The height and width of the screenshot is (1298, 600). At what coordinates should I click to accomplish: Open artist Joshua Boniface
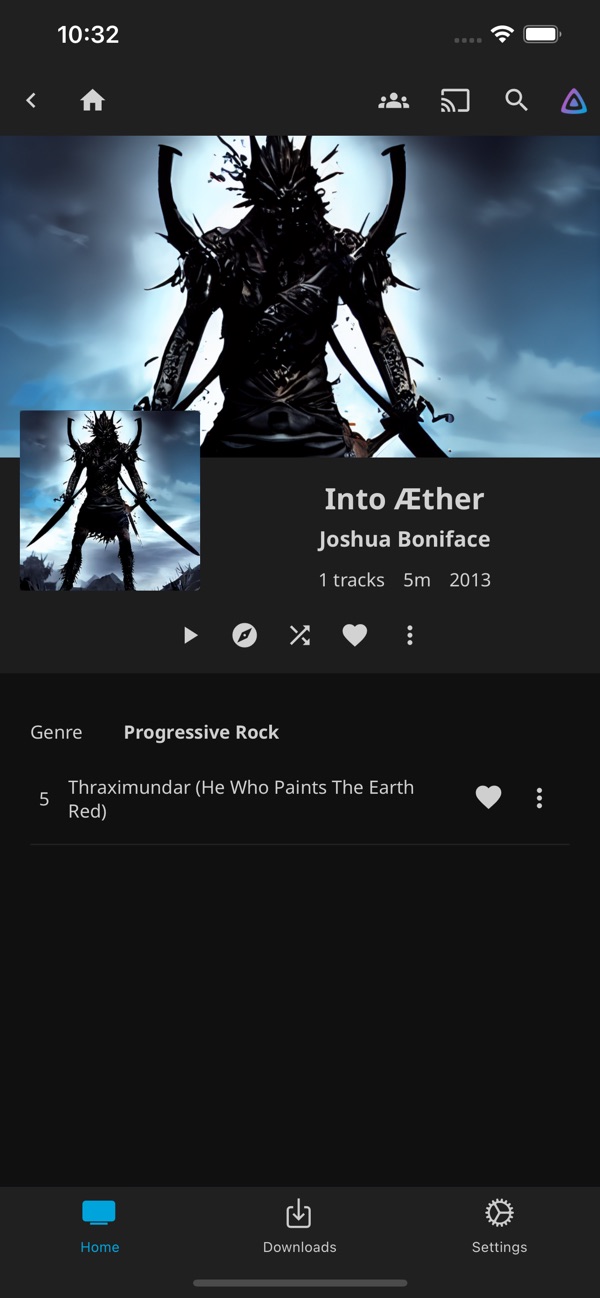tap(404, 540)
